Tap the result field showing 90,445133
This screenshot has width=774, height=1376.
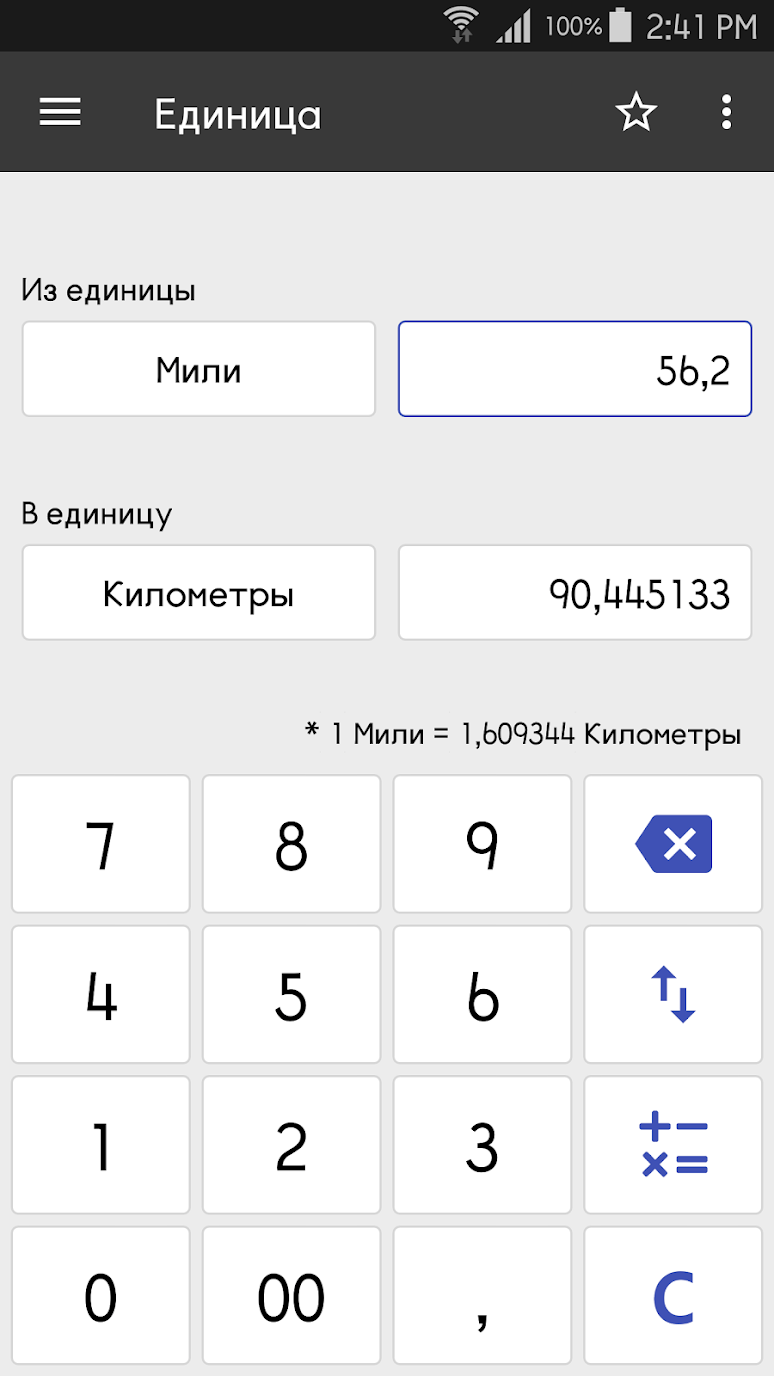pos(574,593)
